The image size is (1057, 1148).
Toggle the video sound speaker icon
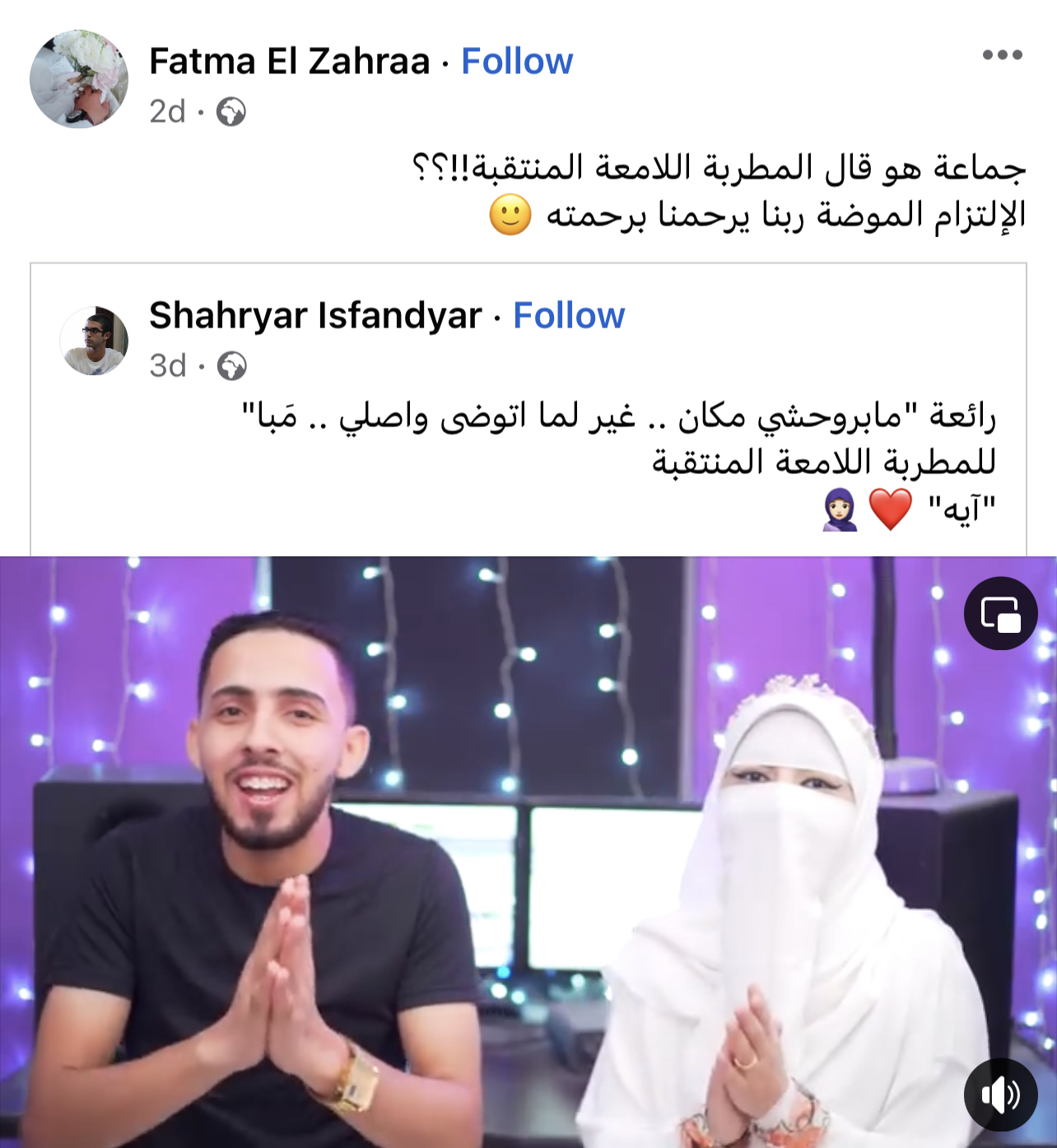1000,1095
